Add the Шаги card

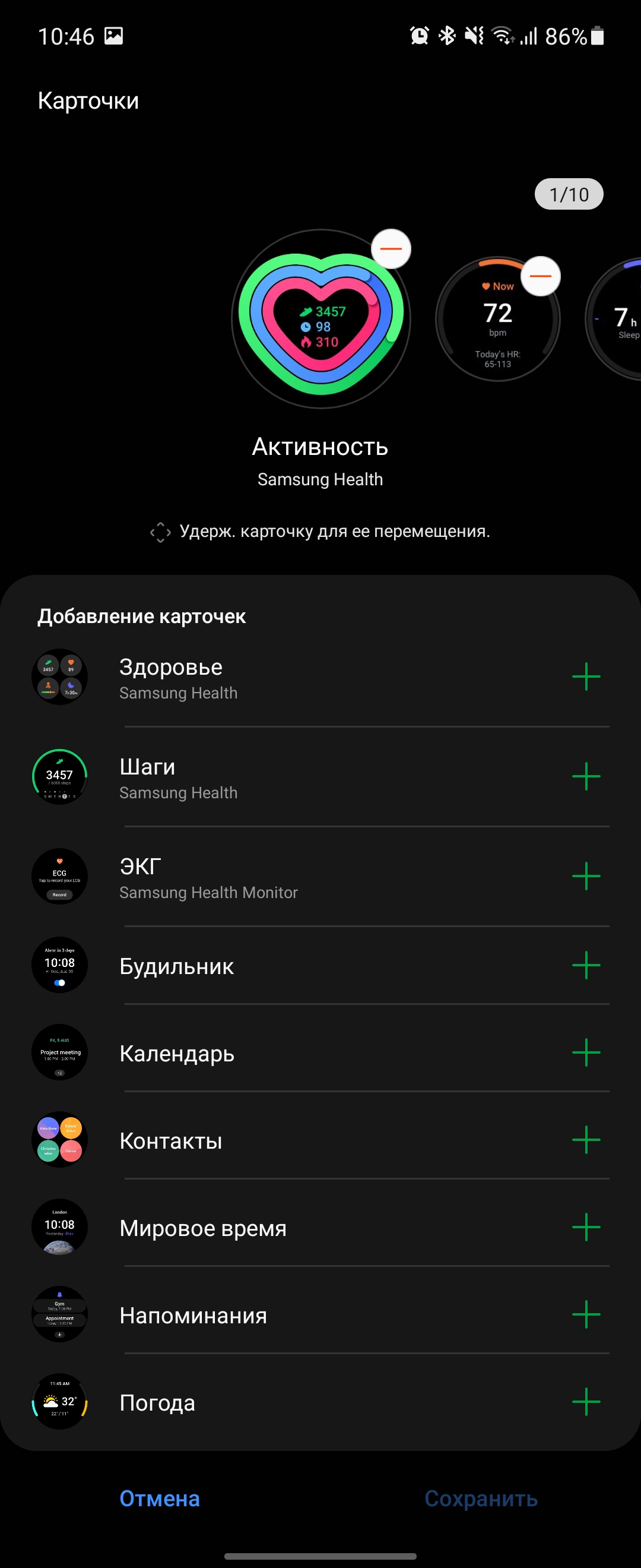tap(586, 776)
